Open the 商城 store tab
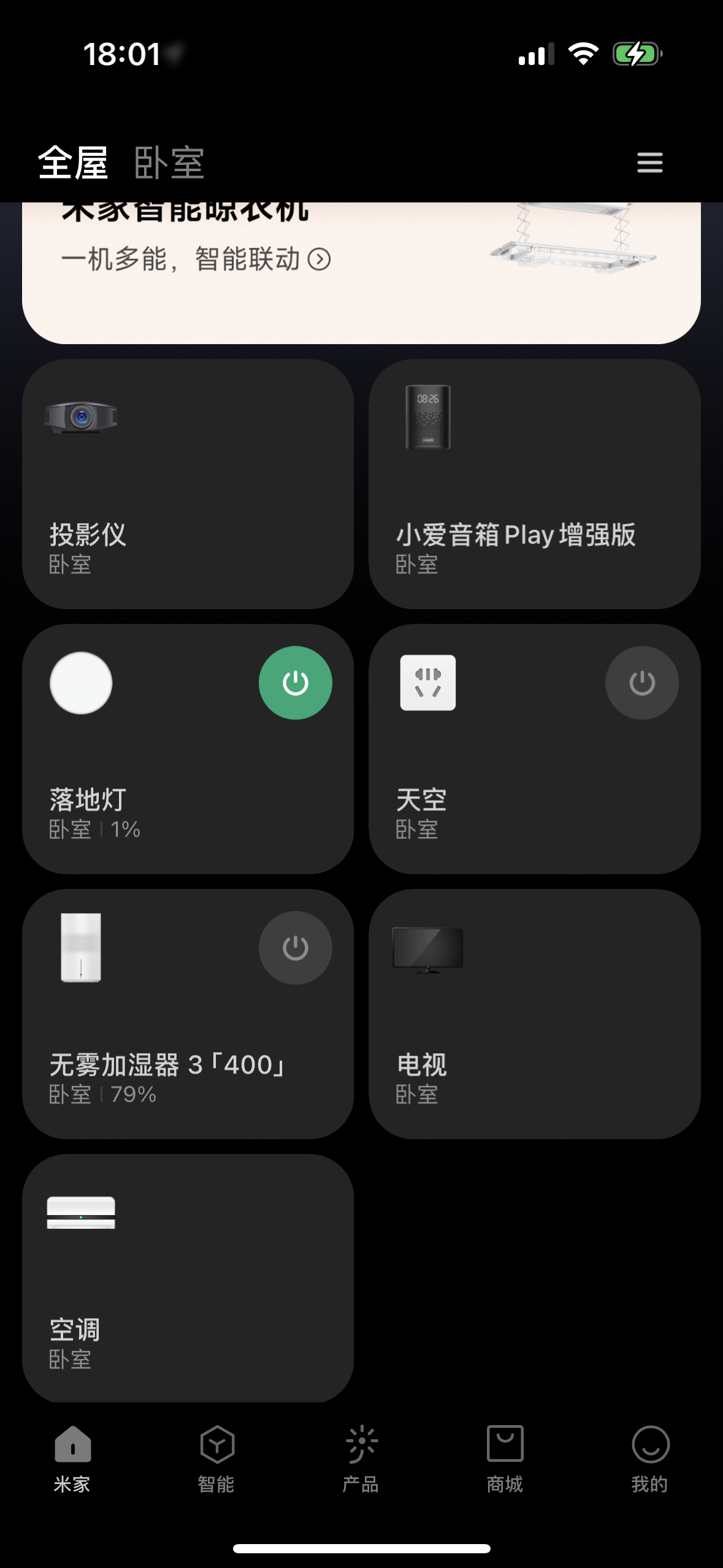The width and height of the screenshot is (723, 1568). (x=505, y=1459)
